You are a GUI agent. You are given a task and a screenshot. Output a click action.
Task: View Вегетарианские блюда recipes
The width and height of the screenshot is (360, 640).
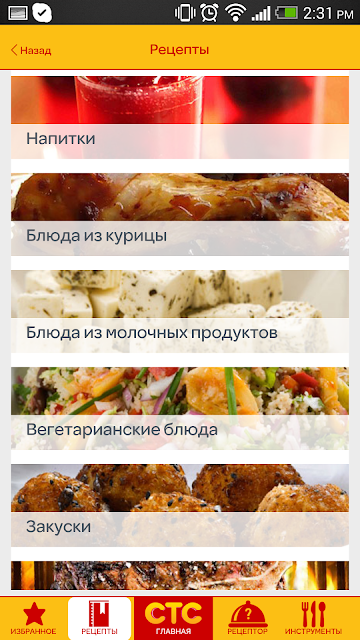point(180,408)
